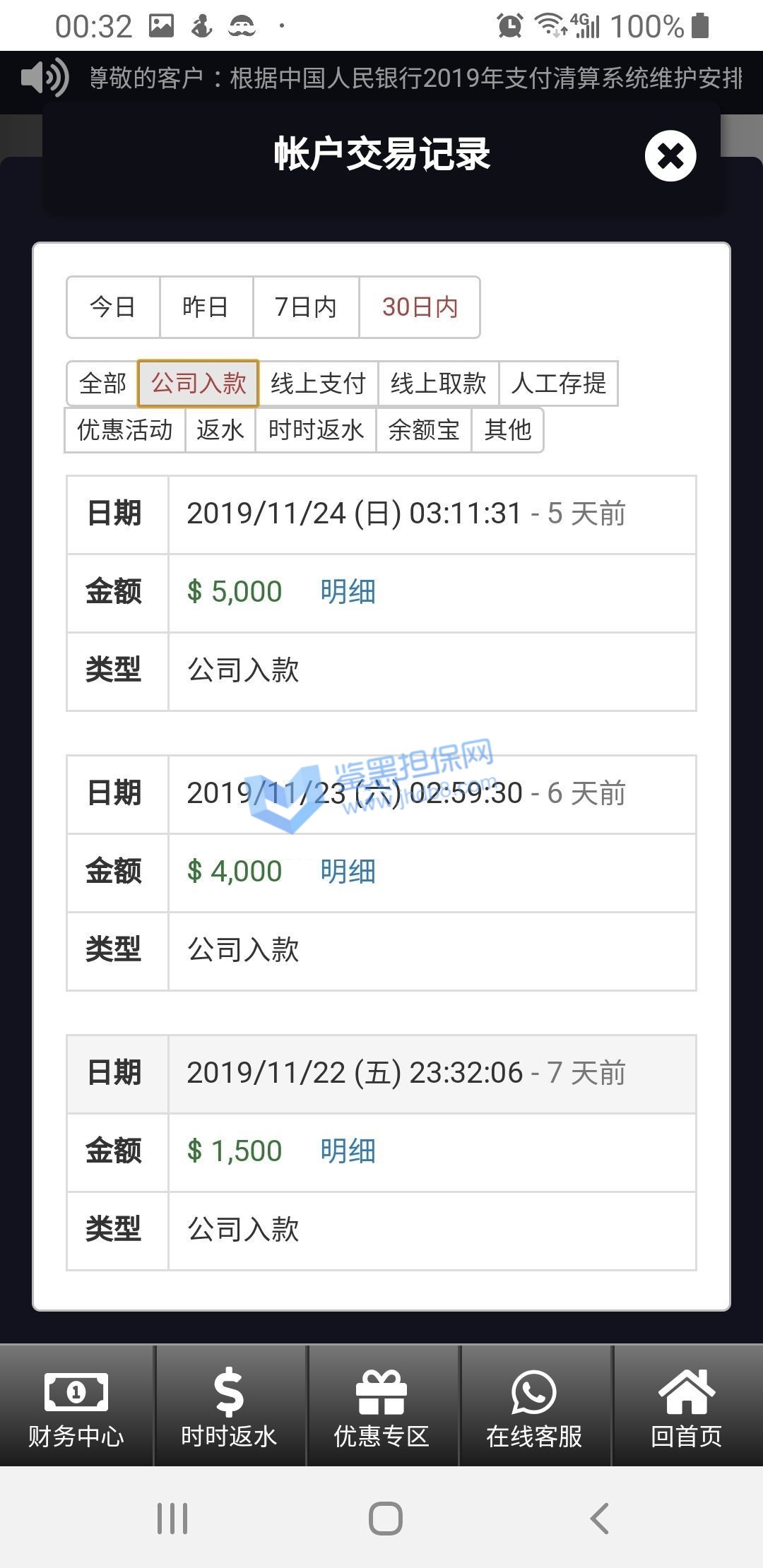
Task: Select the 30日内 date range
Action: pos(420,307)
